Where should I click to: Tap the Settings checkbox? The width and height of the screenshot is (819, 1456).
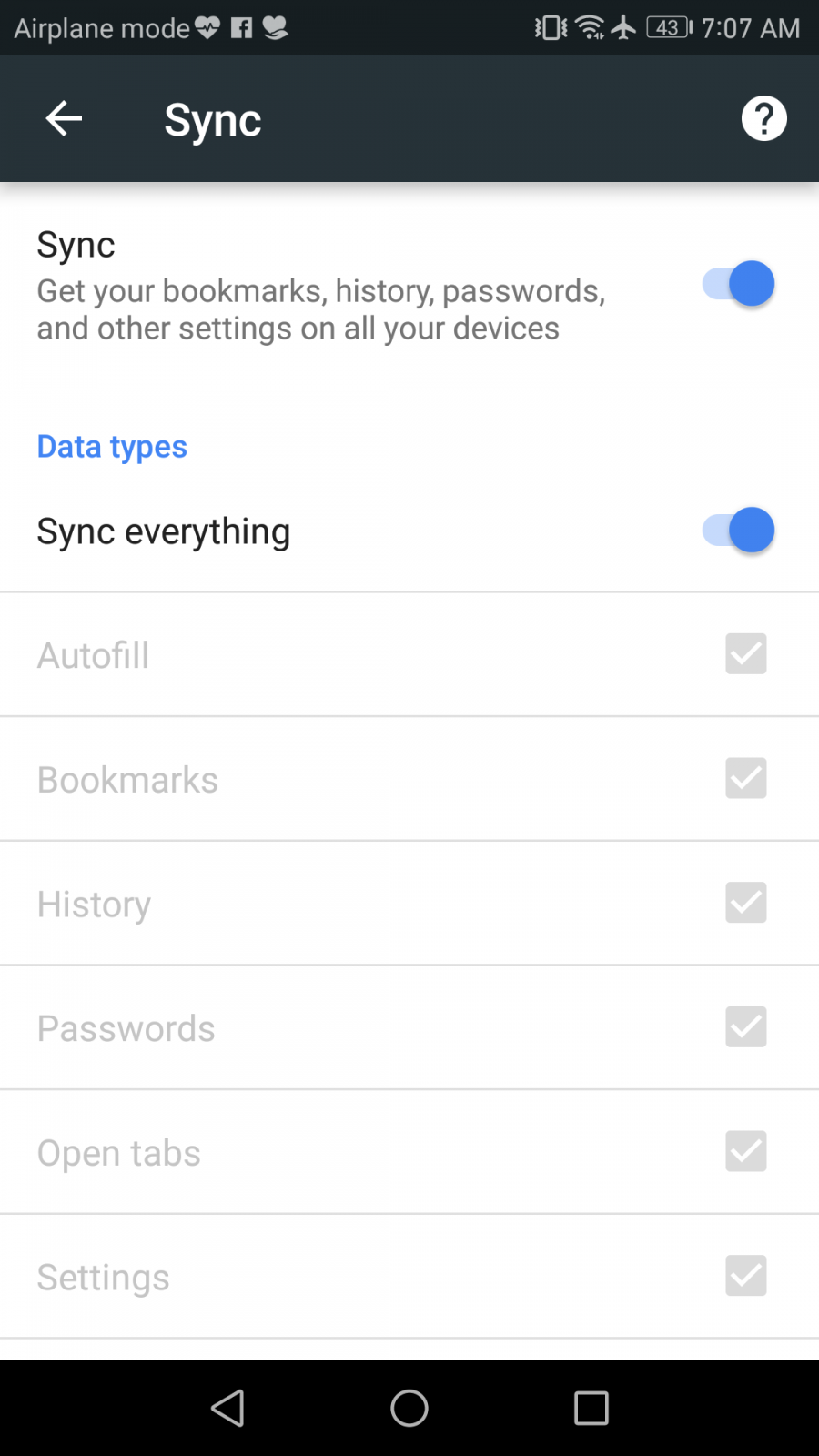click(x=745, y=1276)
